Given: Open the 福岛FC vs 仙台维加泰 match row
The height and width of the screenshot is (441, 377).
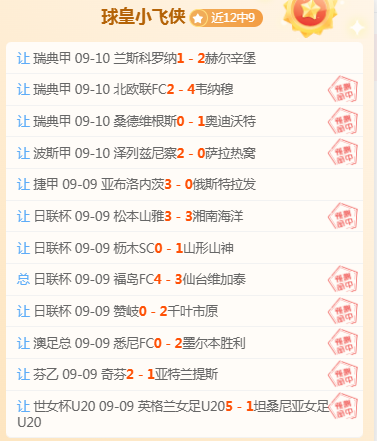Looking at the screenshot, I should coord(184,279).
